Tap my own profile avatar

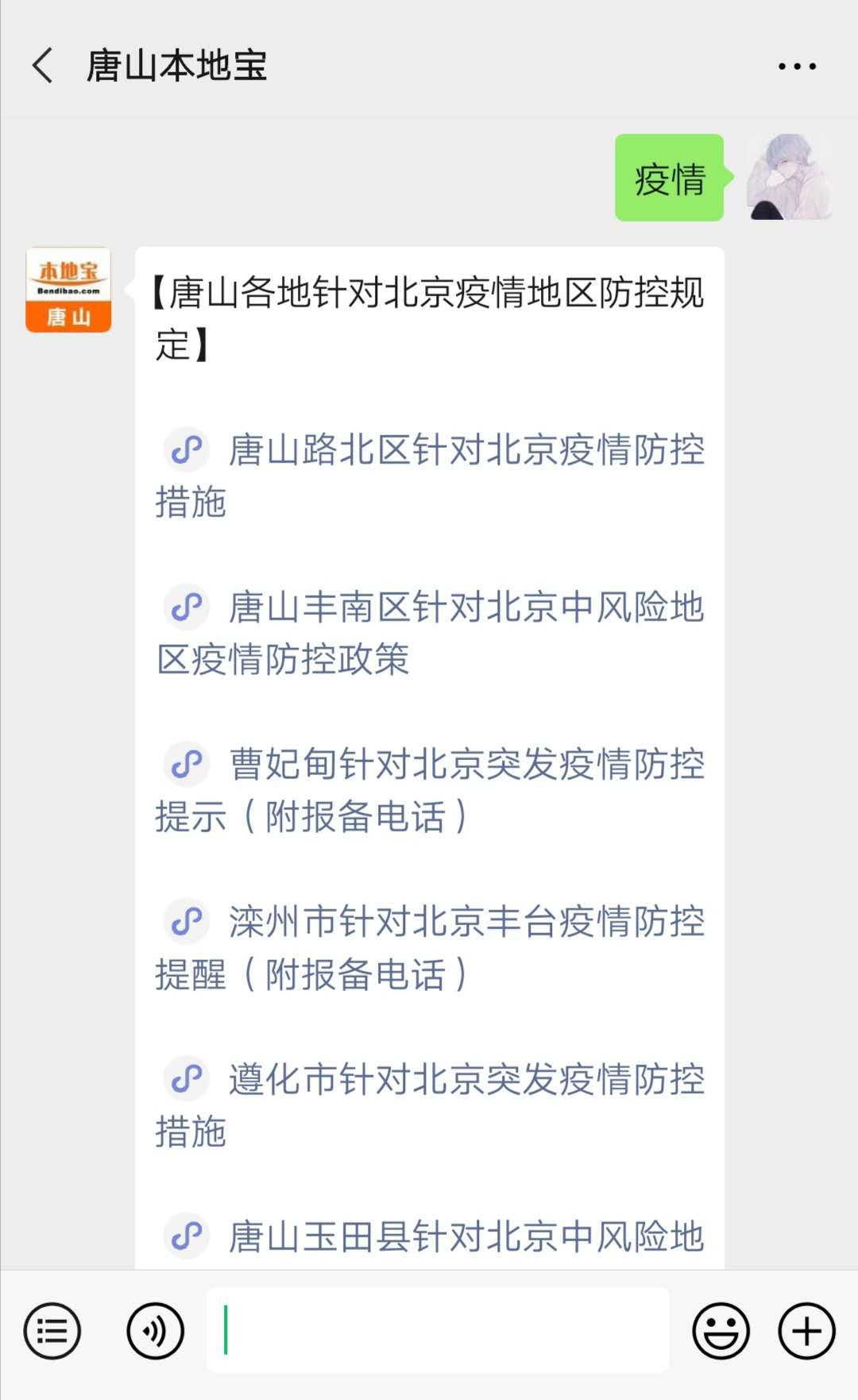789,177
